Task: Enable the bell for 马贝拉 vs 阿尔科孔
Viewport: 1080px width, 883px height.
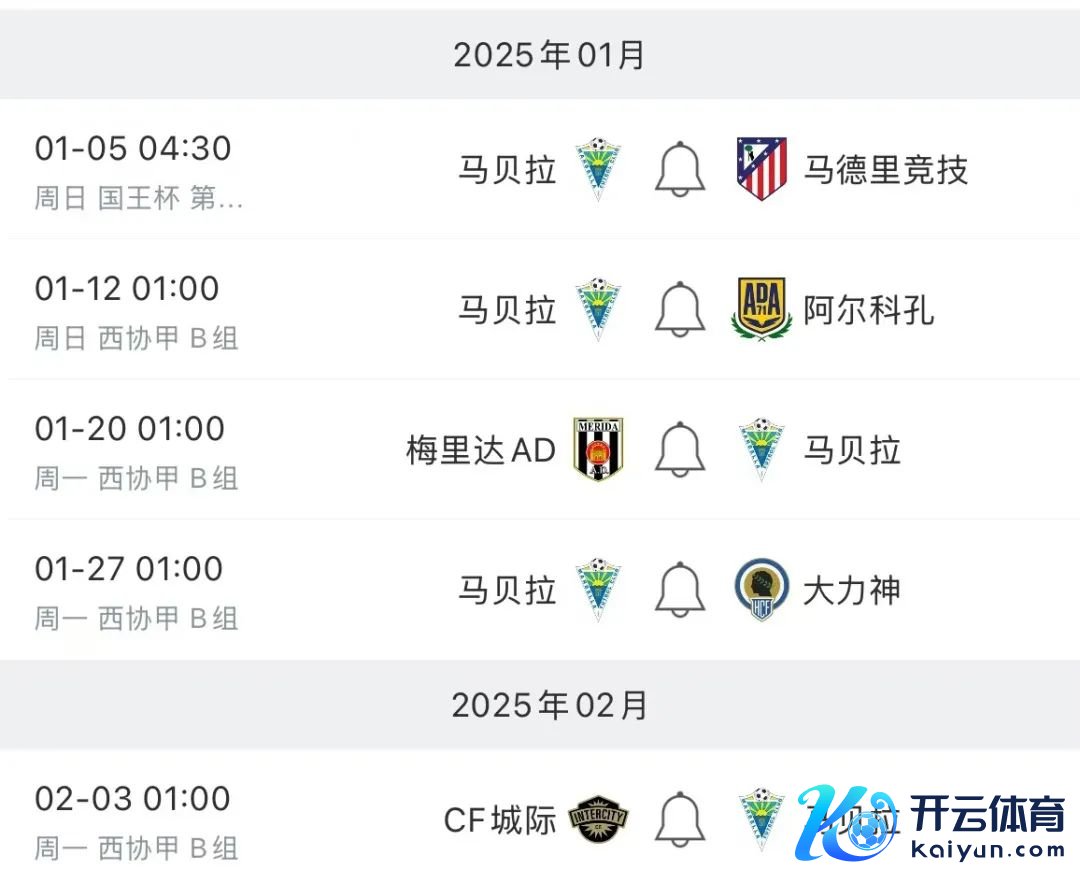Action: point(680,309)
